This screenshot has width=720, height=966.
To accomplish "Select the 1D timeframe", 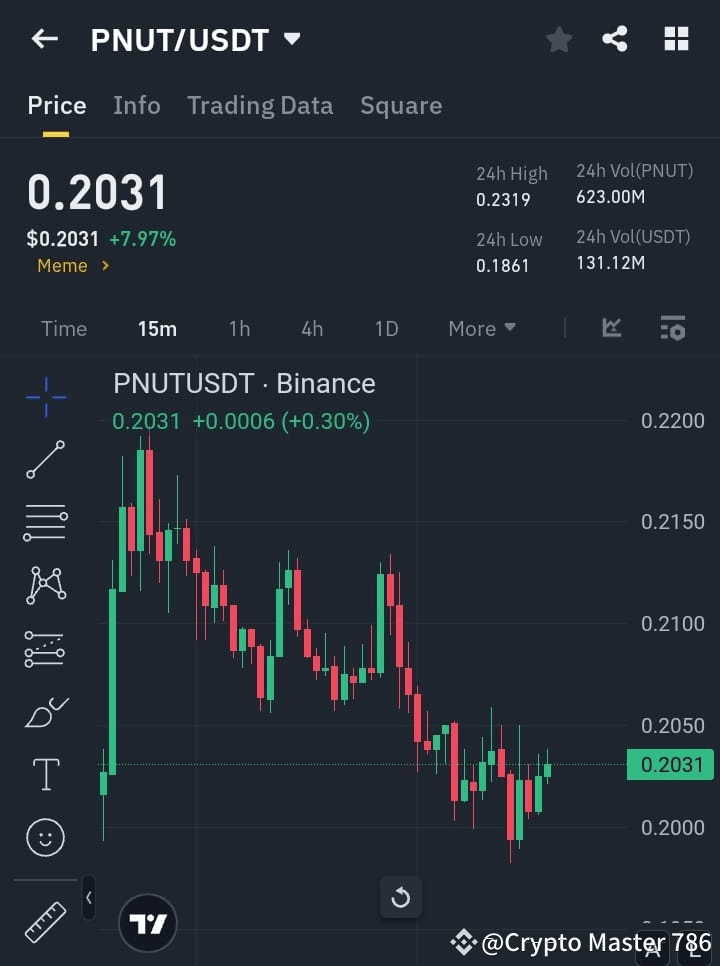I will (x=386, y=328).
